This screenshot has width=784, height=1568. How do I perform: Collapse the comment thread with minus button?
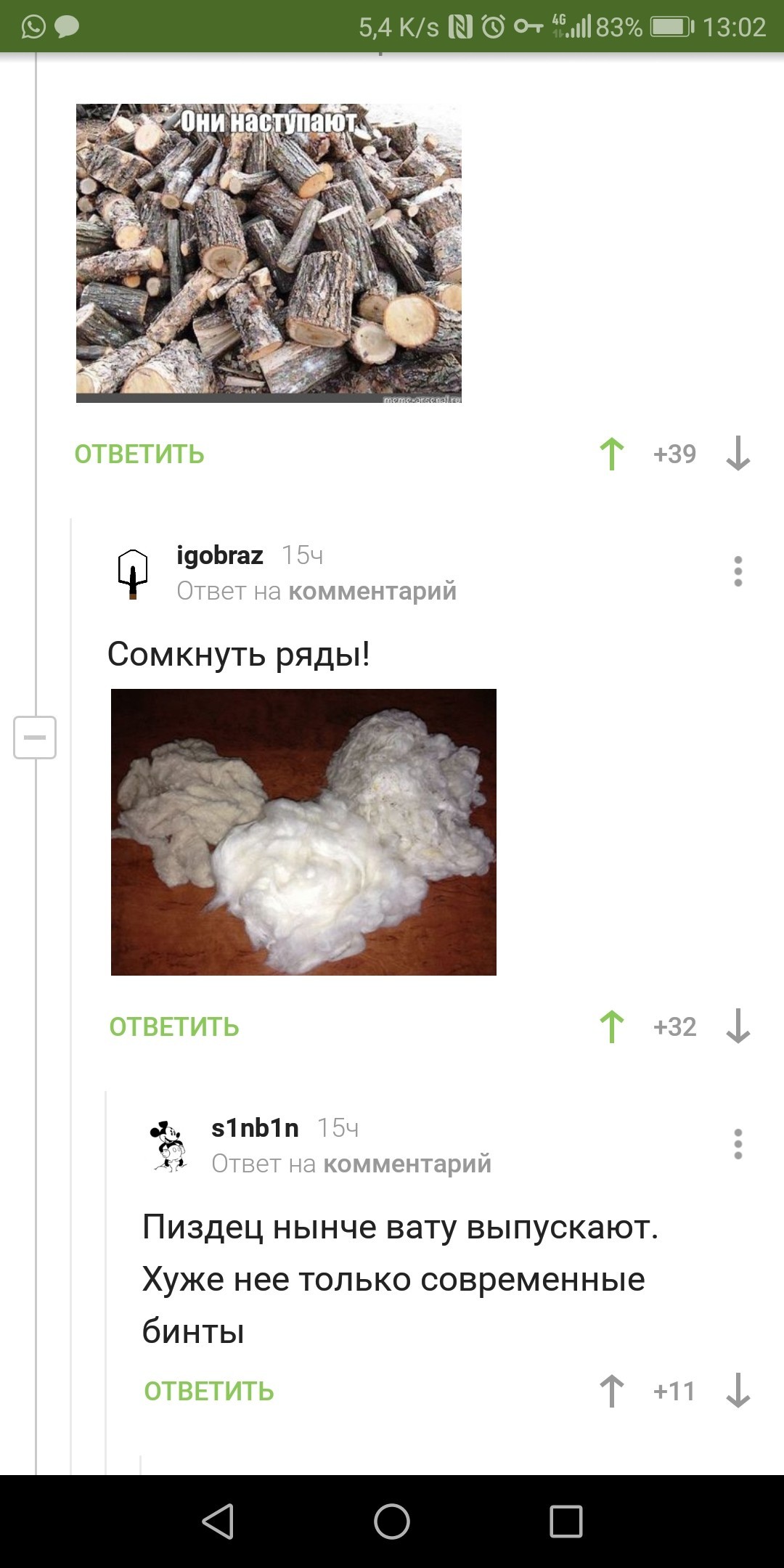(x=35, y=738)
